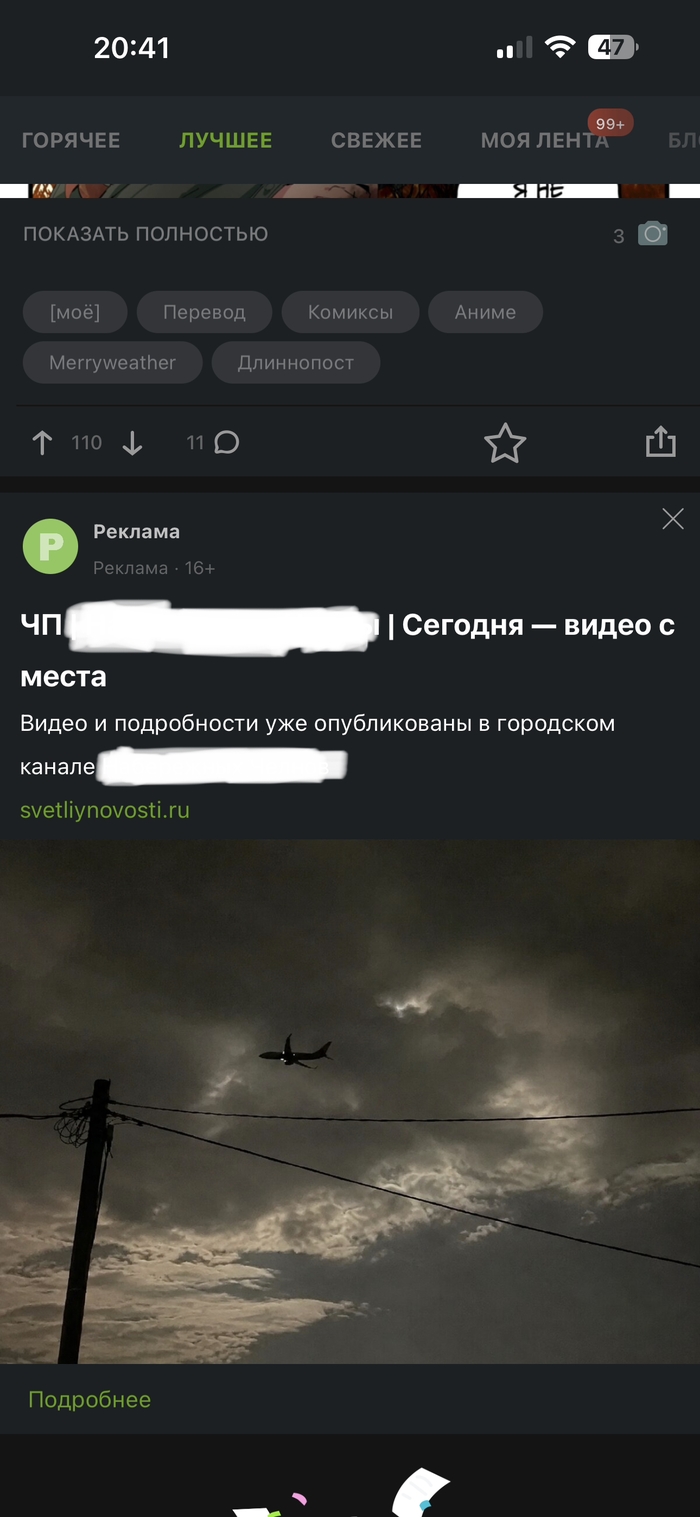
Task: Save the post with the star icon
Action: (505, 443)
